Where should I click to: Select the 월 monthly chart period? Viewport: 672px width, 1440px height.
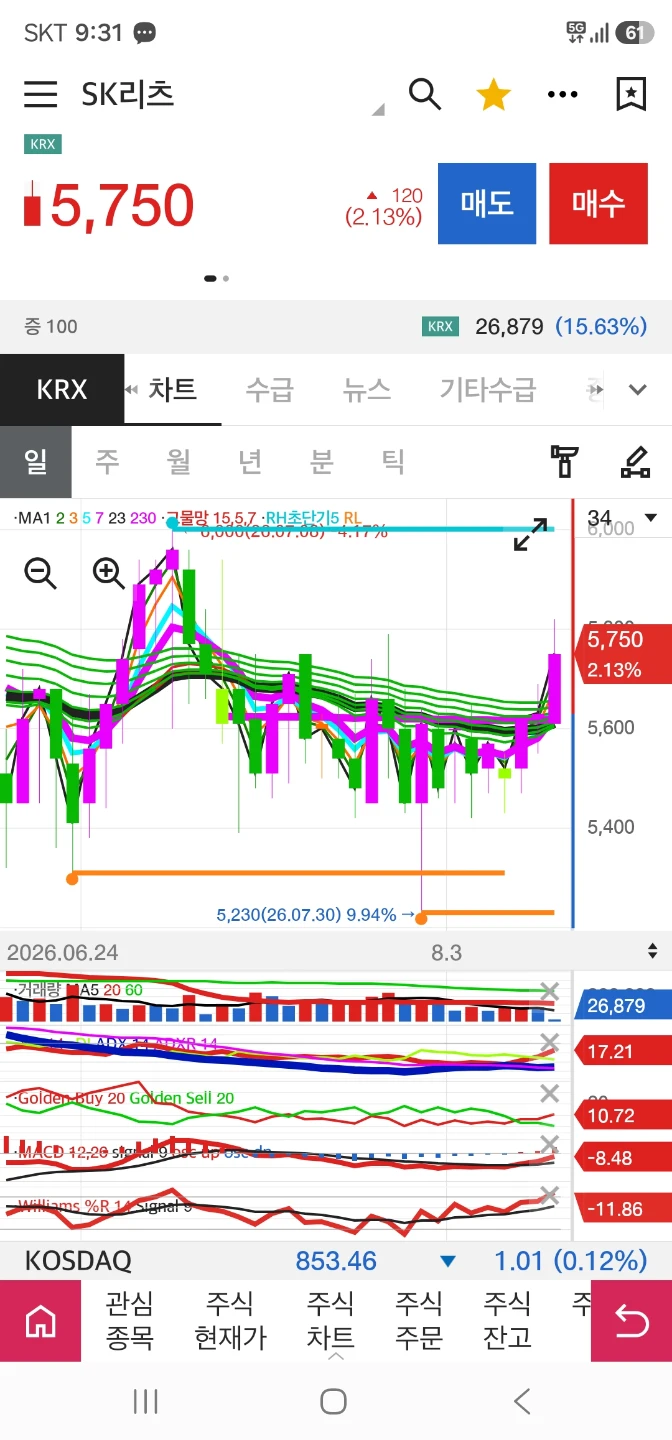[x=179, y=461]
